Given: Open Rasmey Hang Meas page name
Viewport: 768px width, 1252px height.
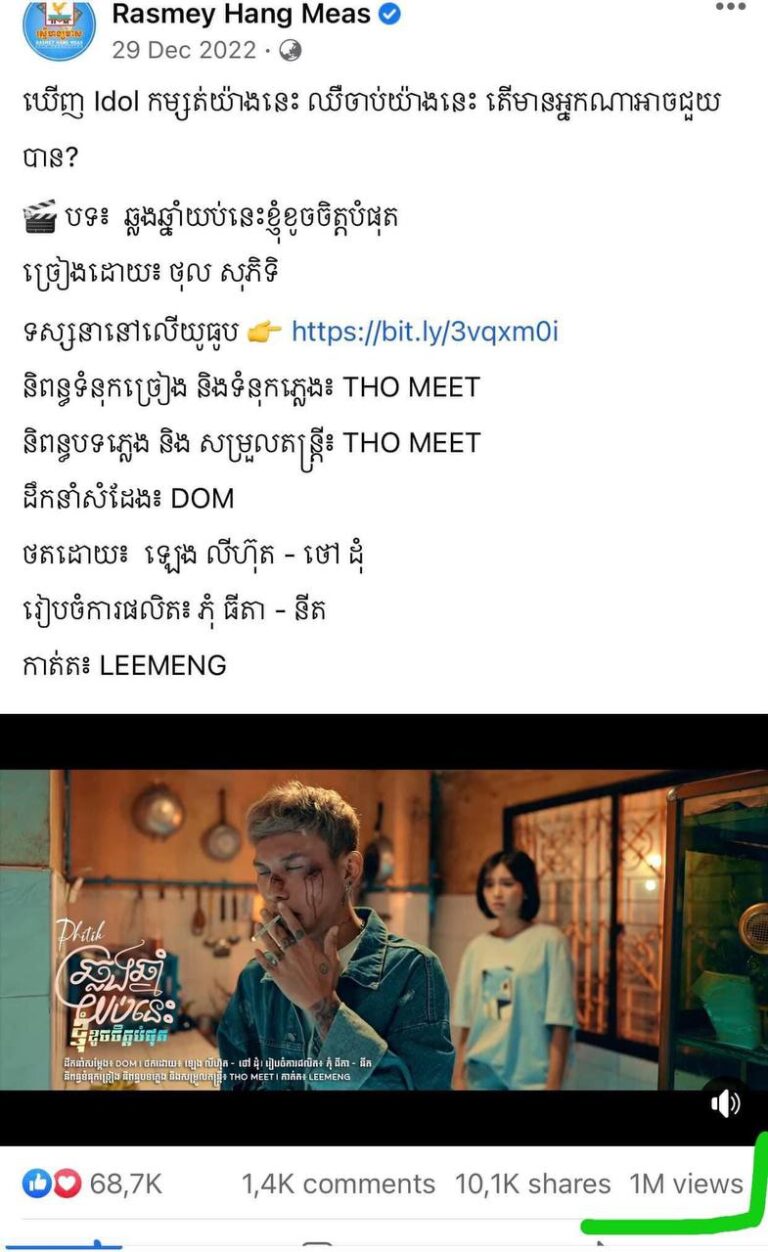Looking at the screenshot, I should coord(241,14).
